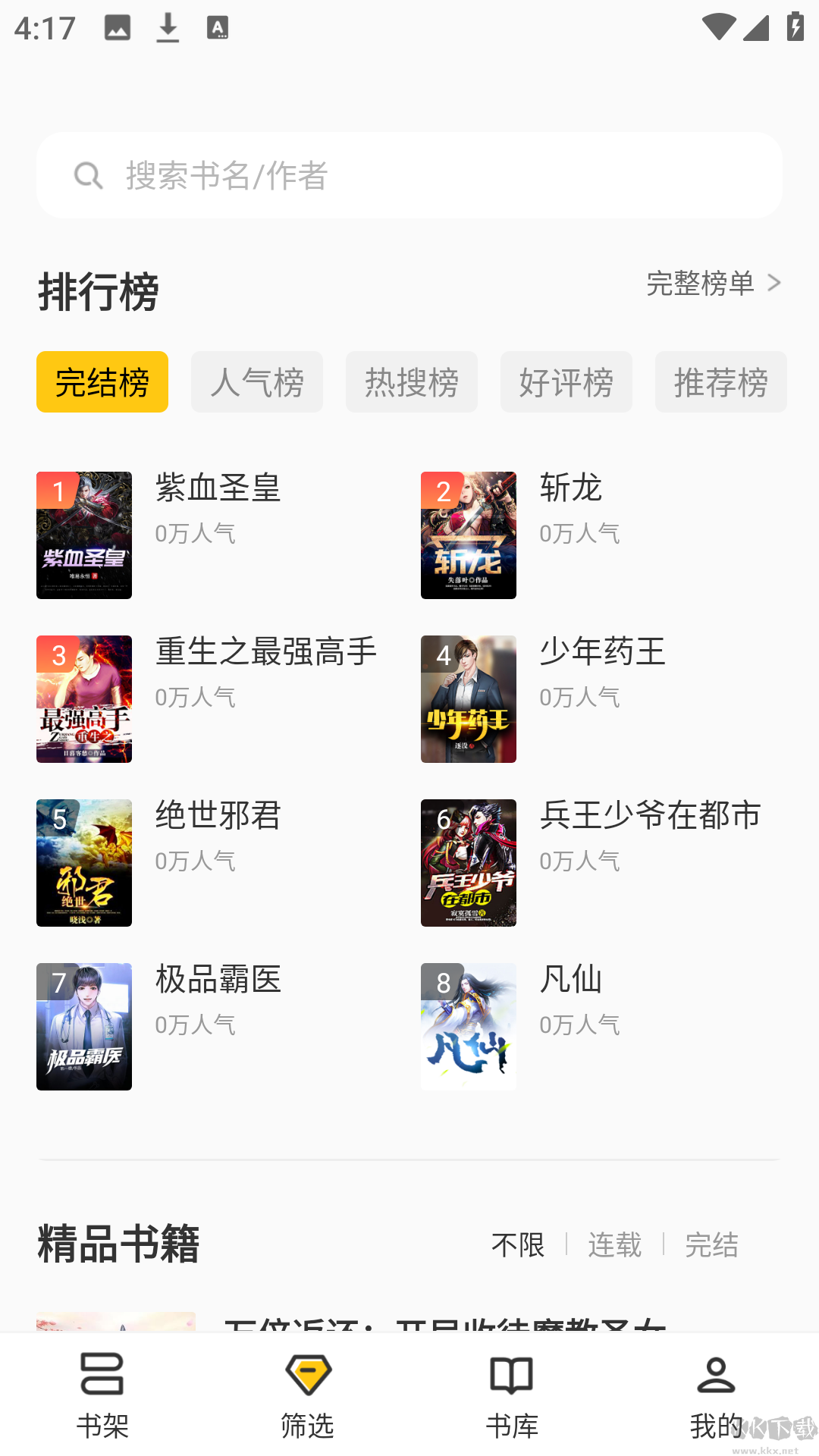Switch to the 人气榜 ranking

(x=257, y=382)
